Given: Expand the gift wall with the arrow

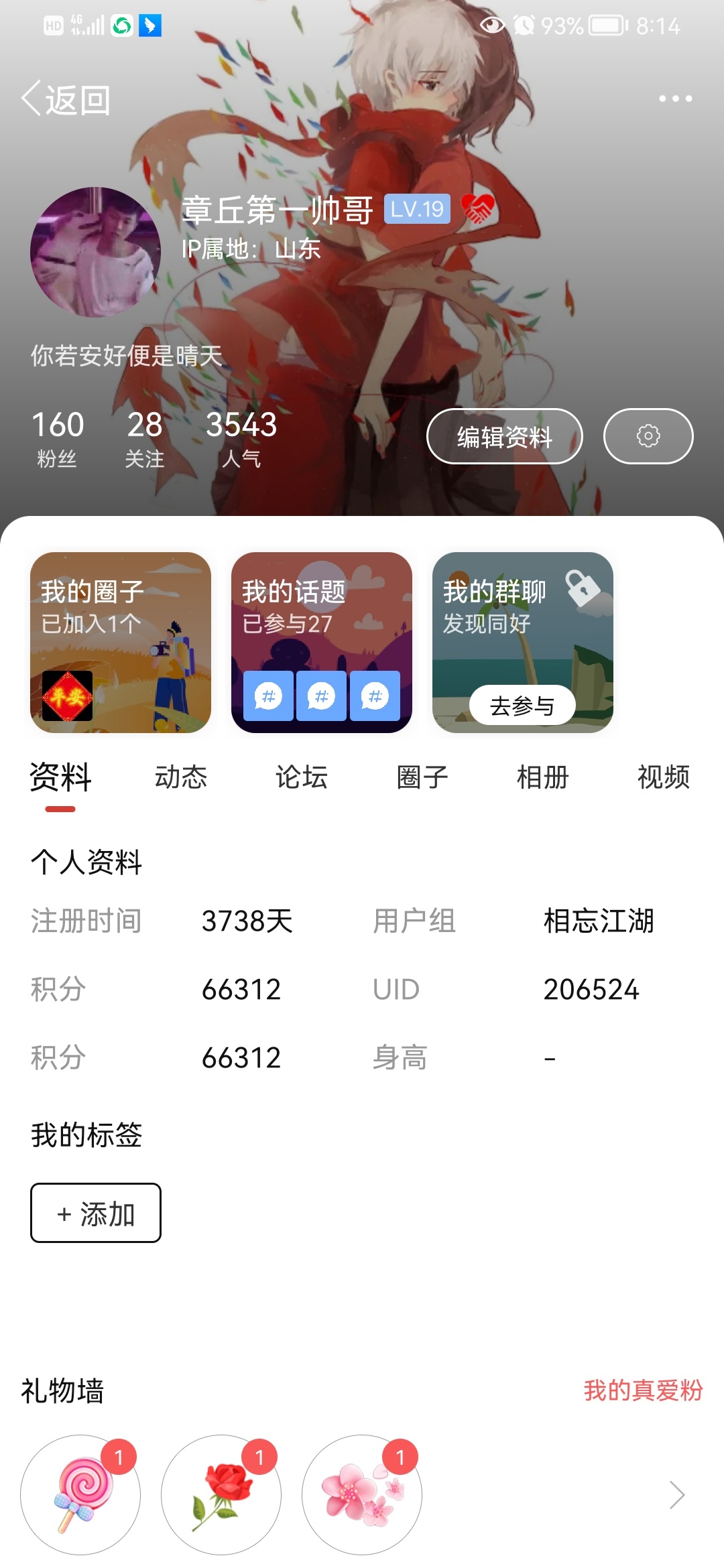Looking at the screenshot, I should 677,1494.
